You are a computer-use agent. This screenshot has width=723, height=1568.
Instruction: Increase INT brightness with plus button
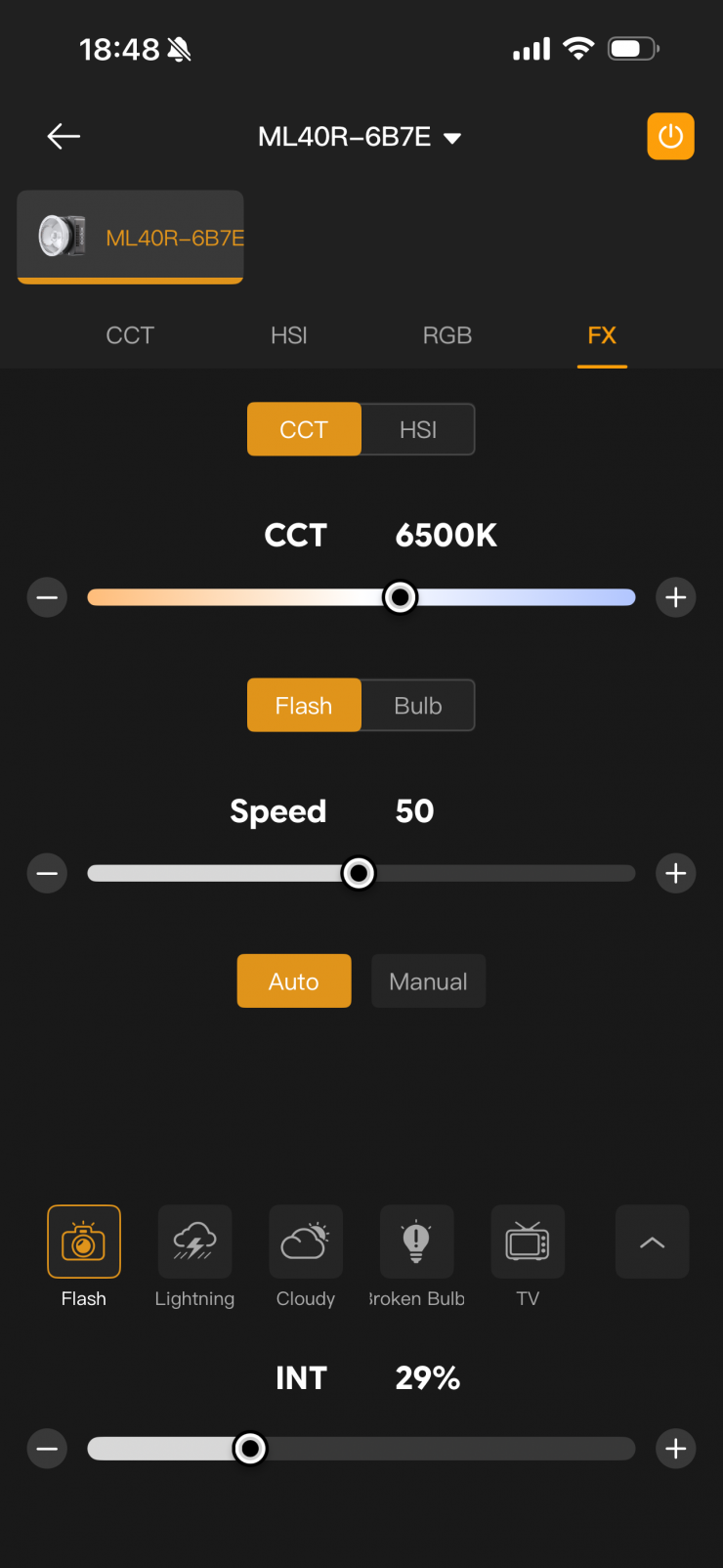click(676, 1449)
